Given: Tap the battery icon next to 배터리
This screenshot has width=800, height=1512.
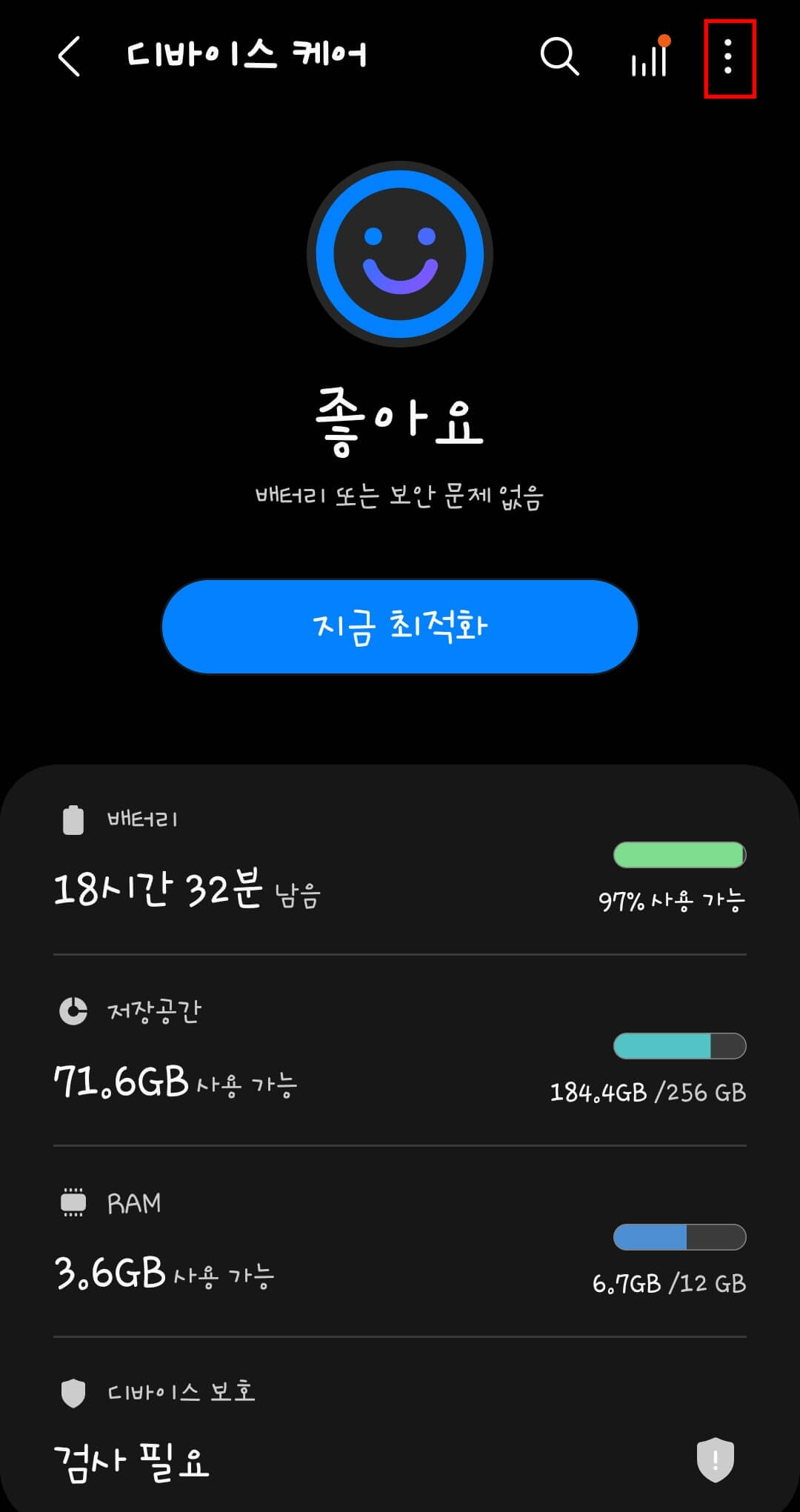Looking at the screenshot, I should pos(72,819).
